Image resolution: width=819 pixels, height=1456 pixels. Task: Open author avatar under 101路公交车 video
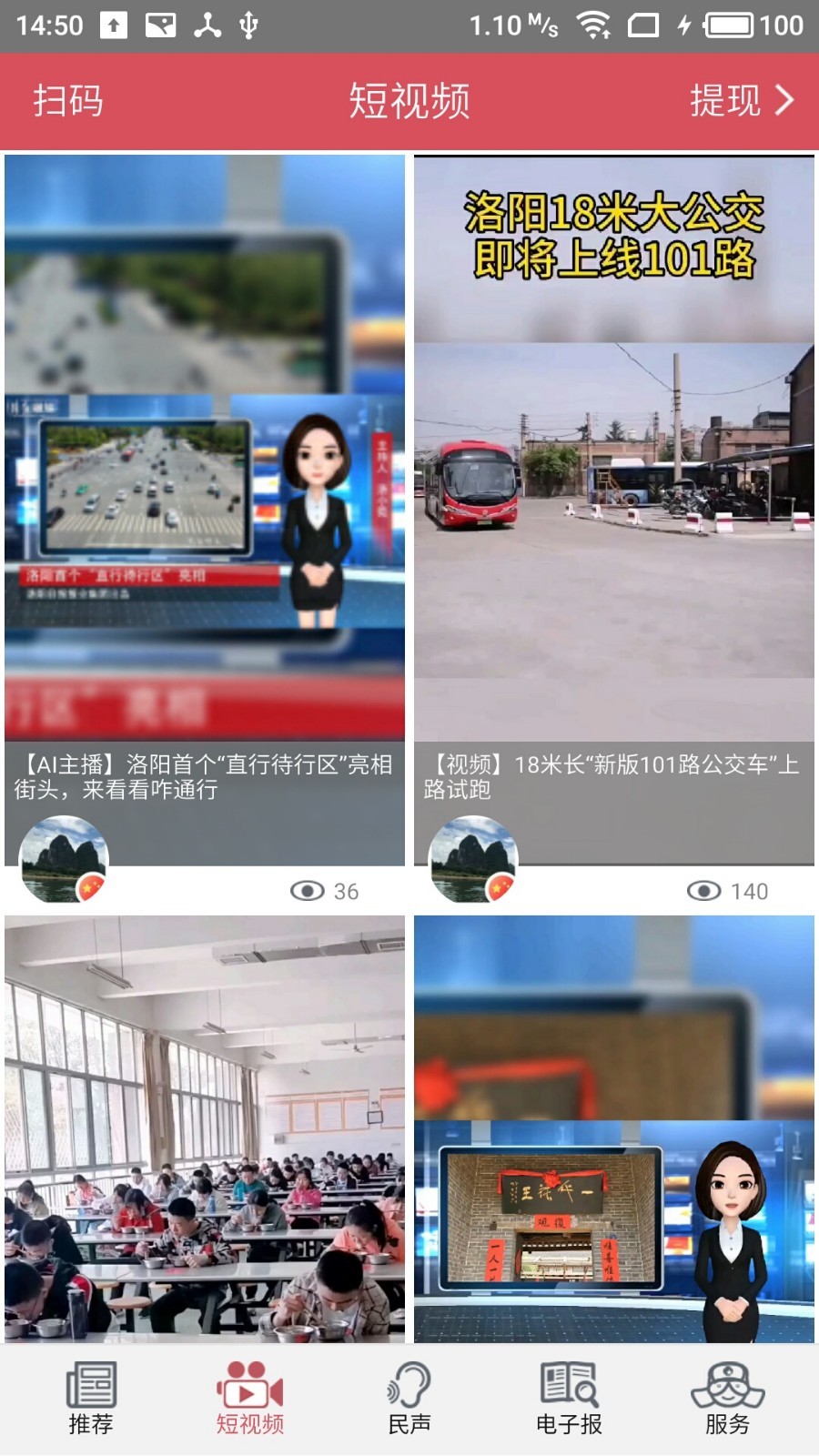tap(473, 860)
